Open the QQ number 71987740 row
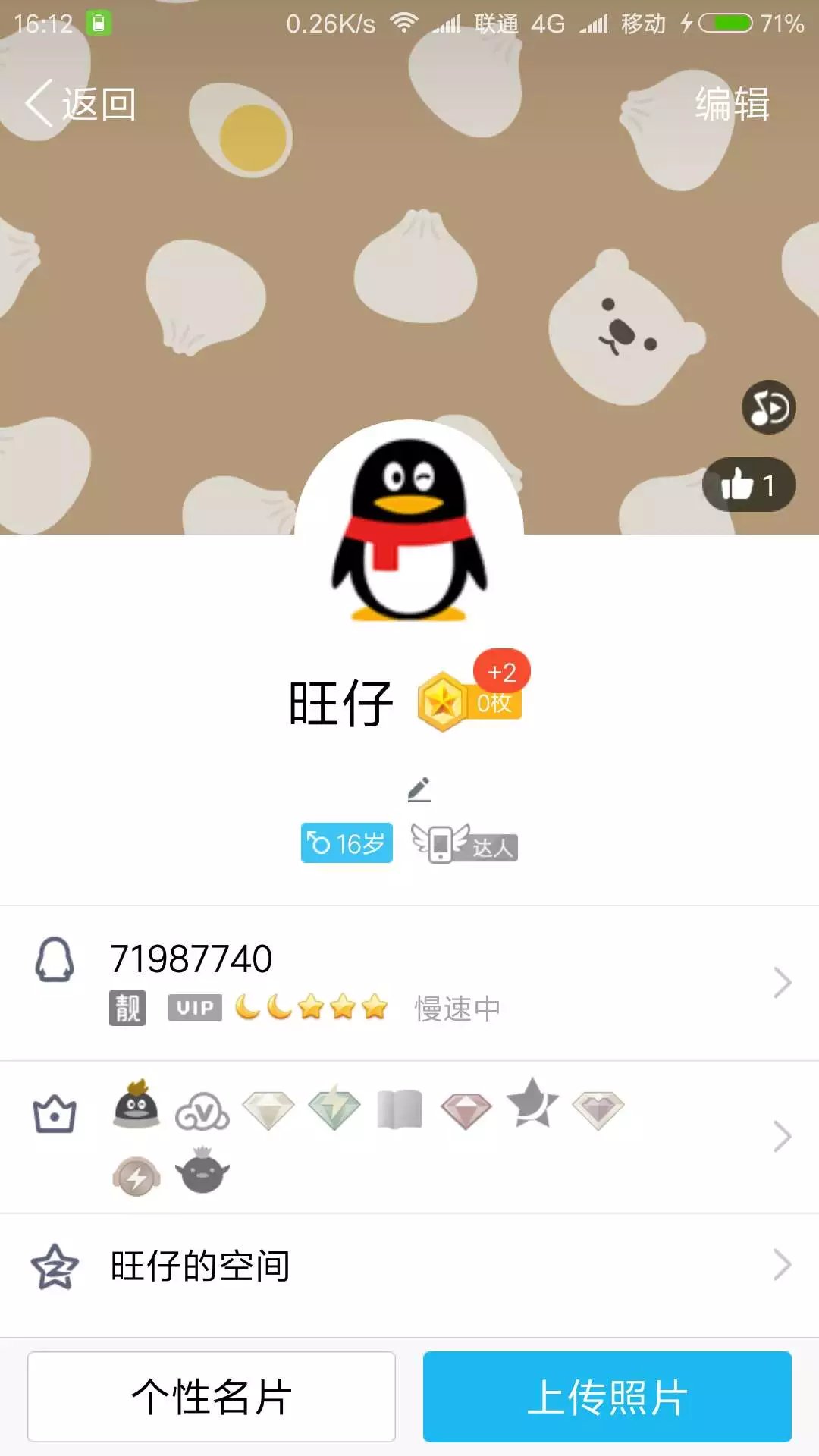819x1456 pixels. [x=409, y=983]
